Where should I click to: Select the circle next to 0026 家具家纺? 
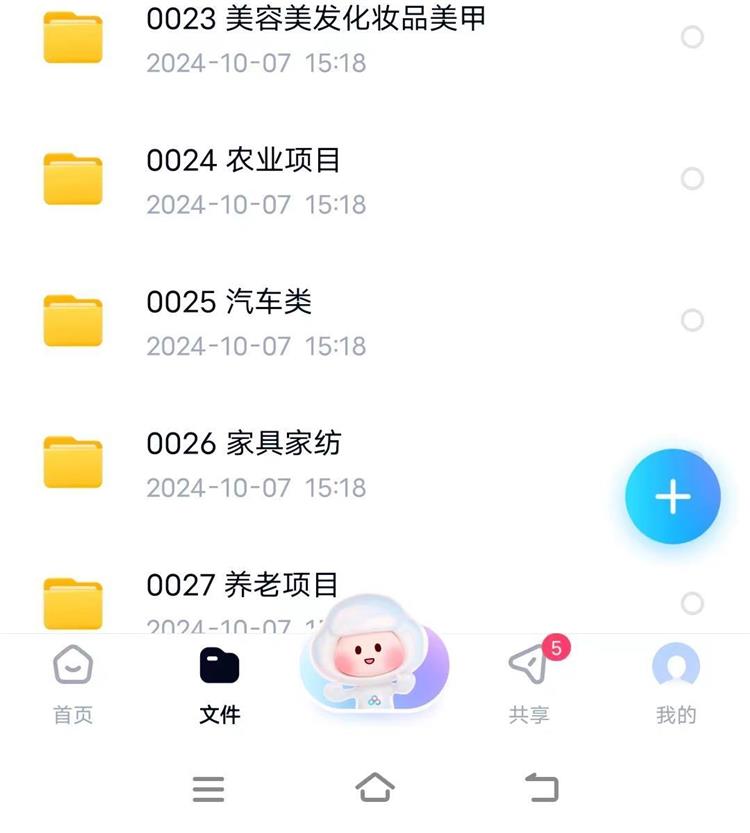tap(691, 462)
